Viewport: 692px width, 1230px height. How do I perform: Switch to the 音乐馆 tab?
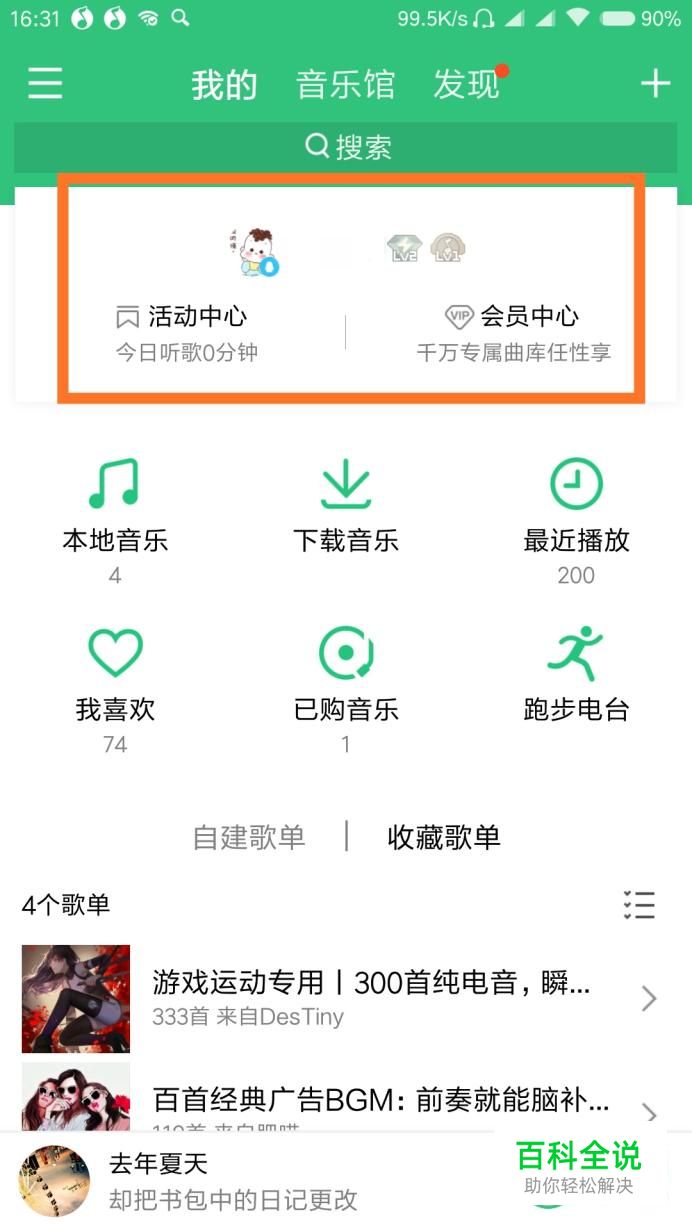(x=345, y=85)
